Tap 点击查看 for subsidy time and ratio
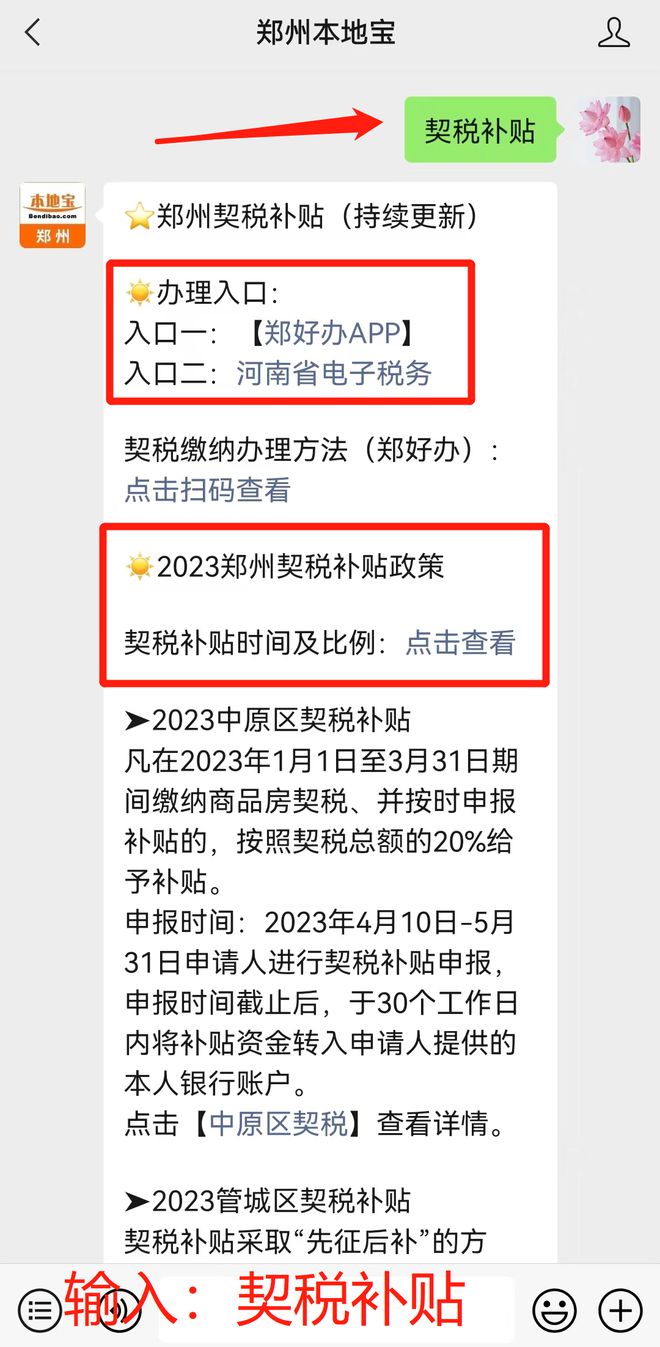 460,642
